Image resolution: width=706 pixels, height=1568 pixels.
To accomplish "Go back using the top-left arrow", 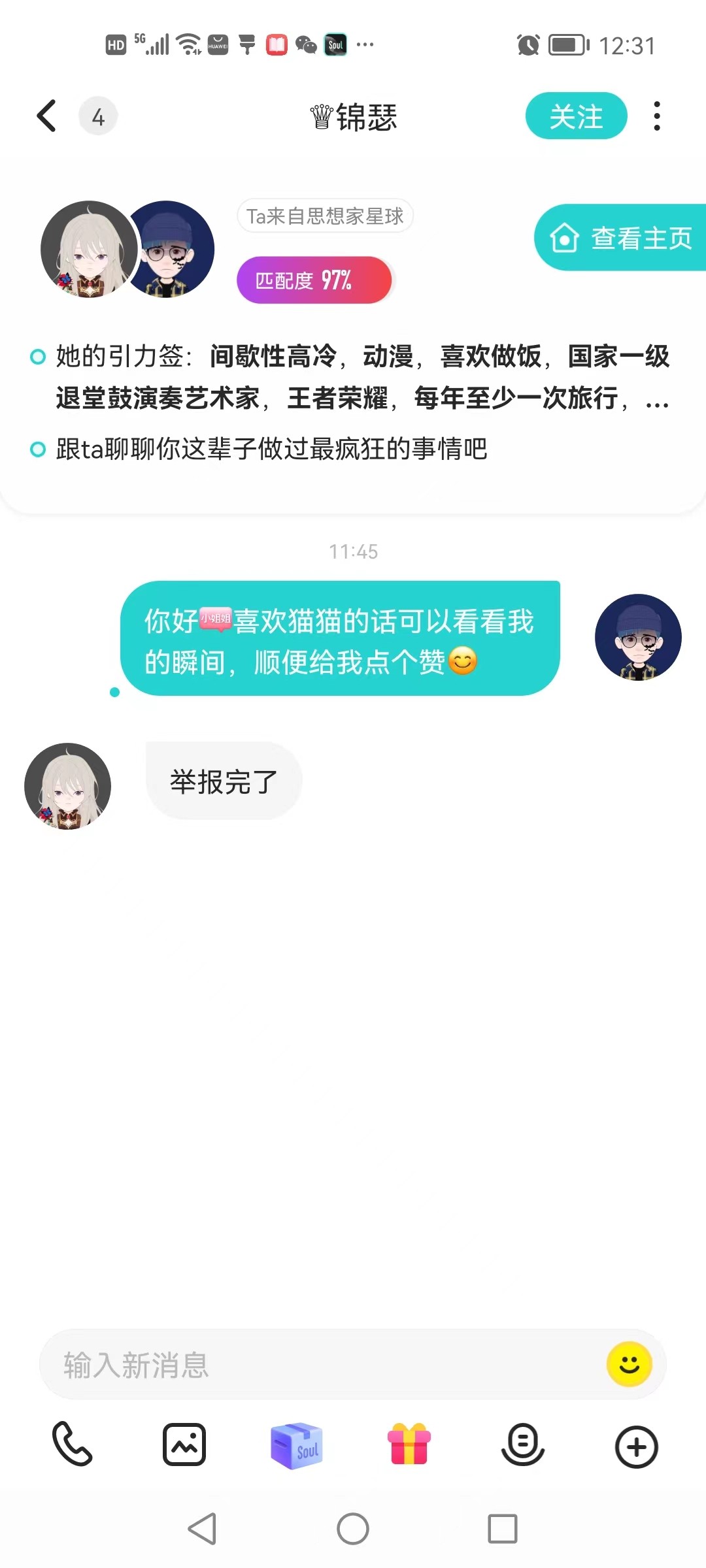I will (46, 116).
